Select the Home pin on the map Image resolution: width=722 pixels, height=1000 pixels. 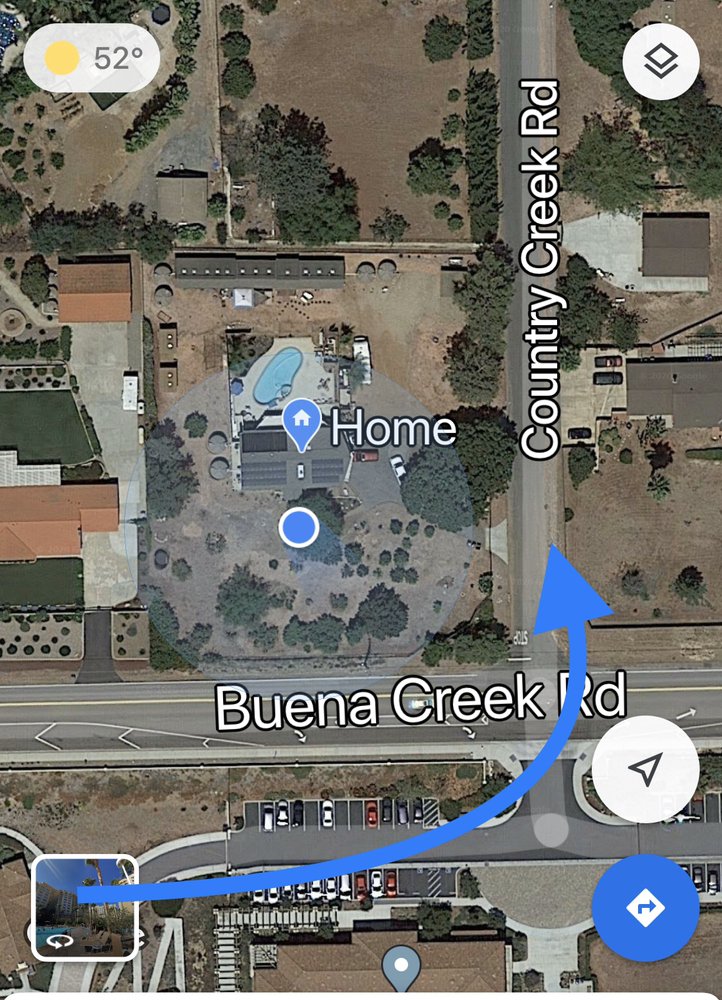pos(301,424)
